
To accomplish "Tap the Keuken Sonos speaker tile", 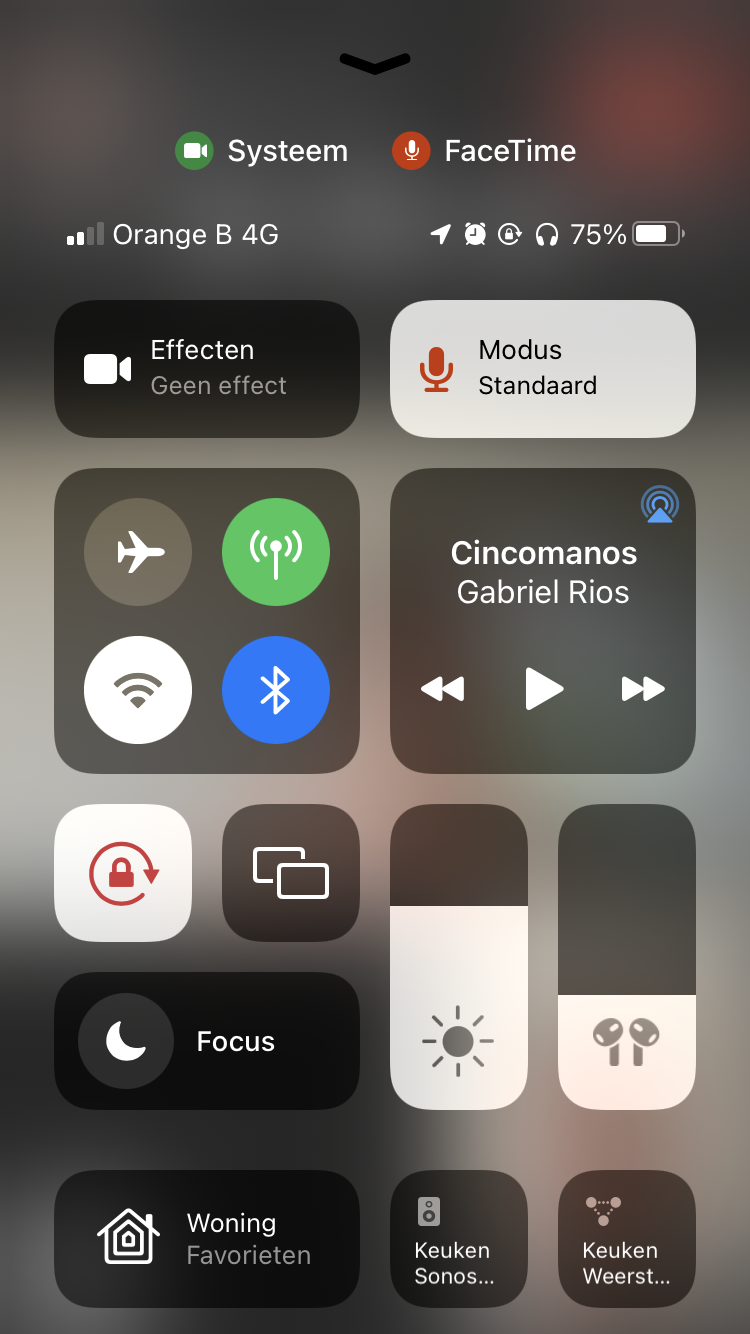I will pos(459,1239).
